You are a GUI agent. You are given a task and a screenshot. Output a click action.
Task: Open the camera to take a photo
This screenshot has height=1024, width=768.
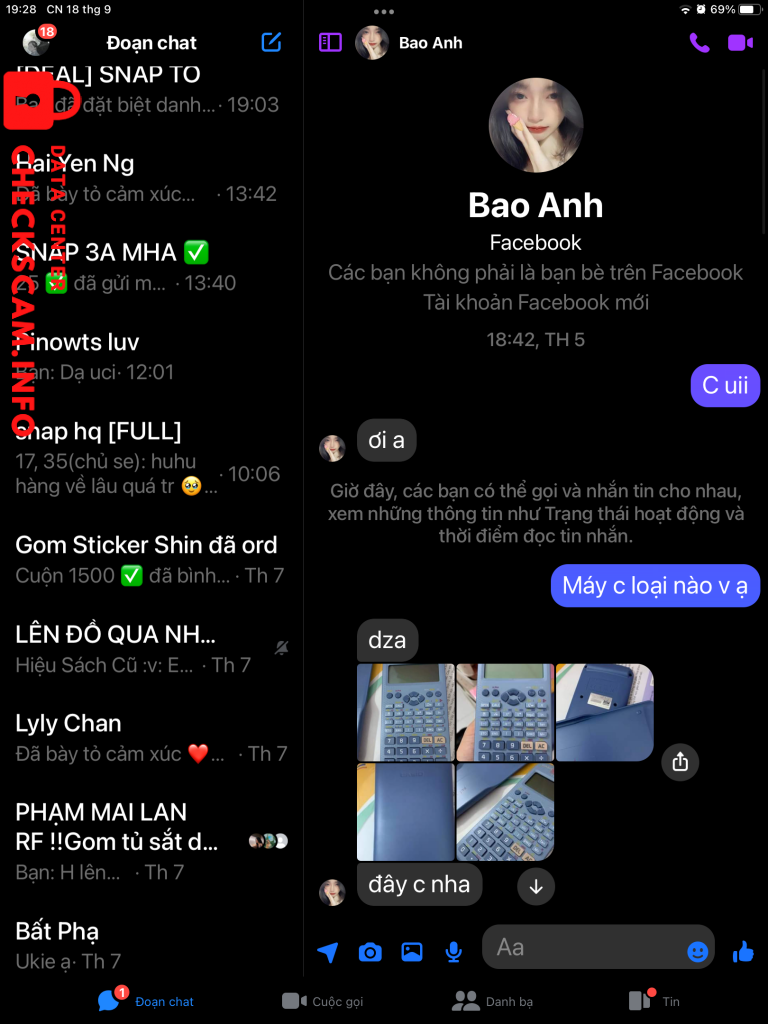coord(370,952)
